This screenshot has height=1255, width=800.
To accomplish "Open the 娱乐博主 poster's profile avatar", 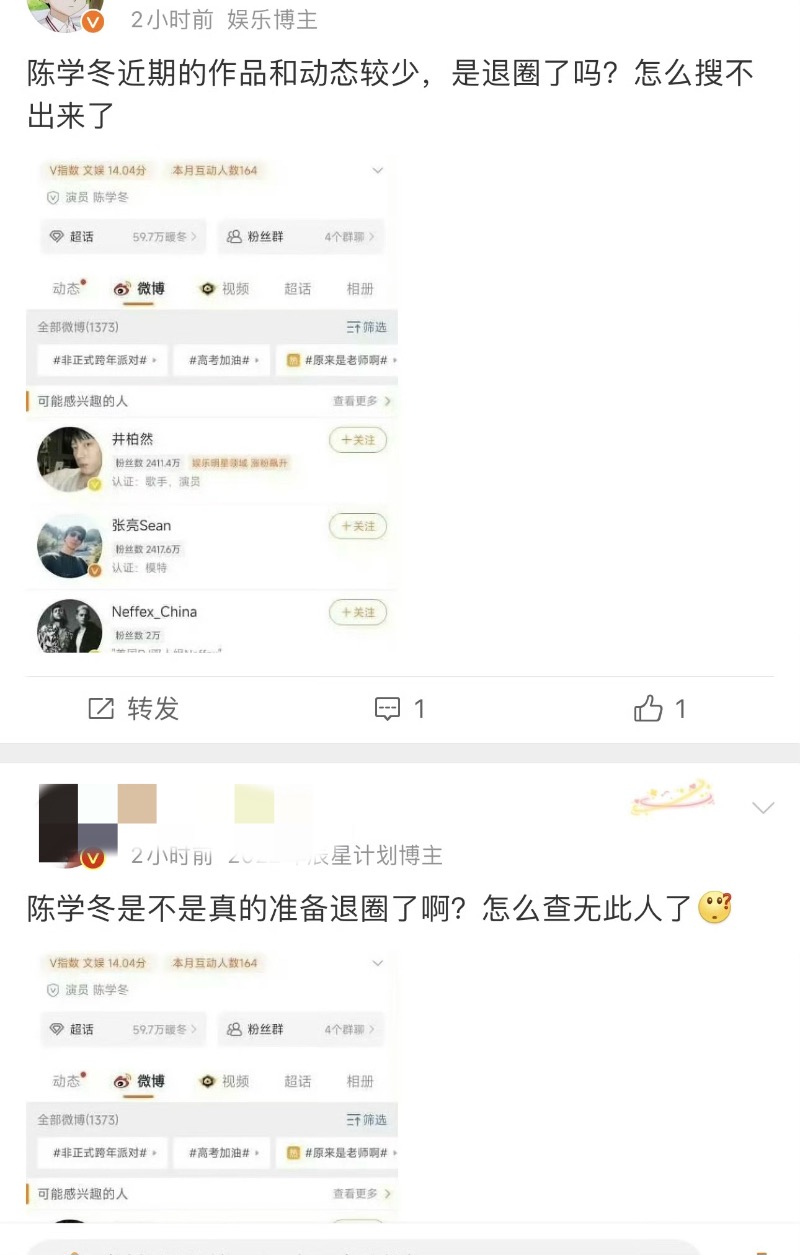I will click(x=66, y=12).
